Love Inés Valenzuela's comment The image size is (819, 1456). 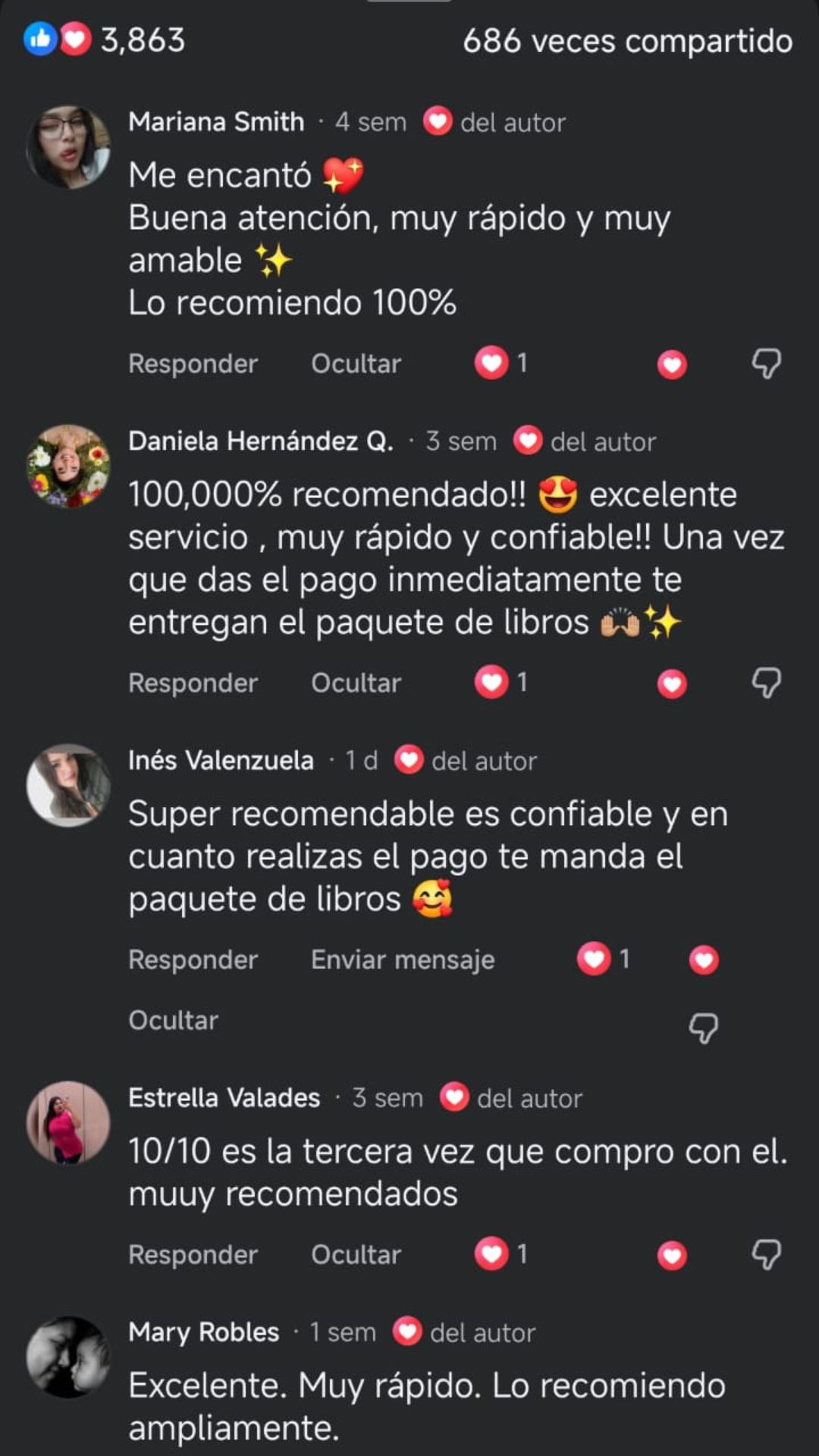tap(704, 960)
